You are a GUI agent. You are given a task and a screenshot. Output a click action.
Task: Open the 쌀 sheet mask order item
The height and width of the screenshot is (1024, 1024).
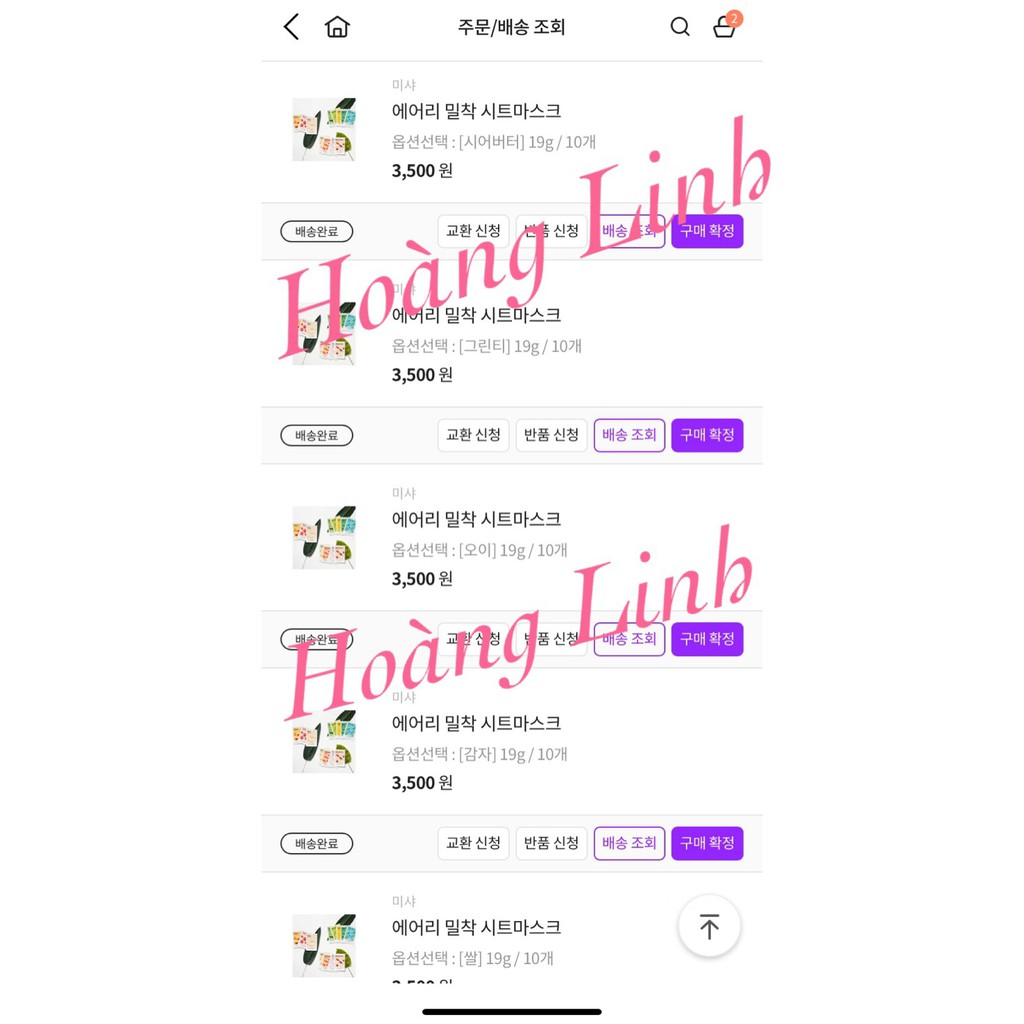[x=476, y=927]
